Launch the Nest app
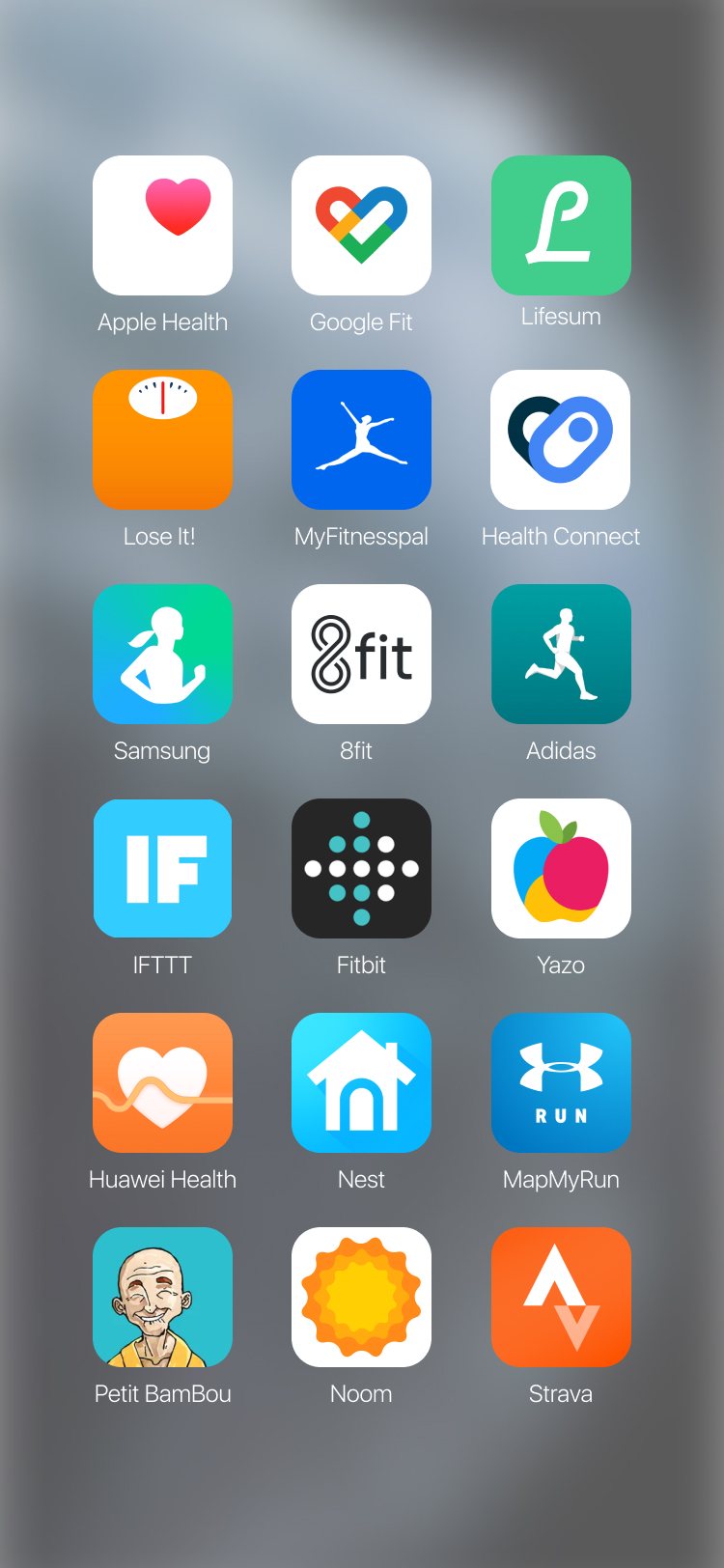Viewport: 724px width, 1568px height. pyautogui.click(x=361, y=1082)
